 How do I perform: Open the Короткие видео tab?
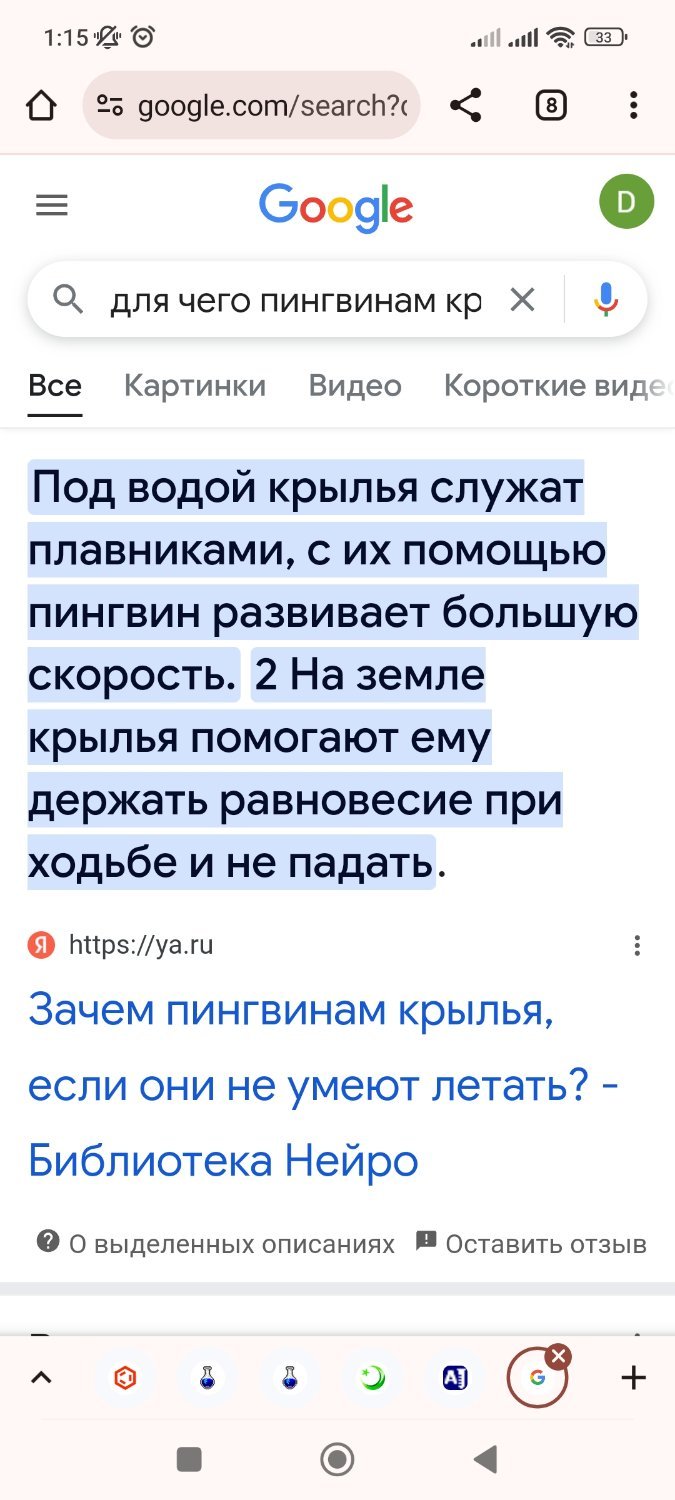555,386
